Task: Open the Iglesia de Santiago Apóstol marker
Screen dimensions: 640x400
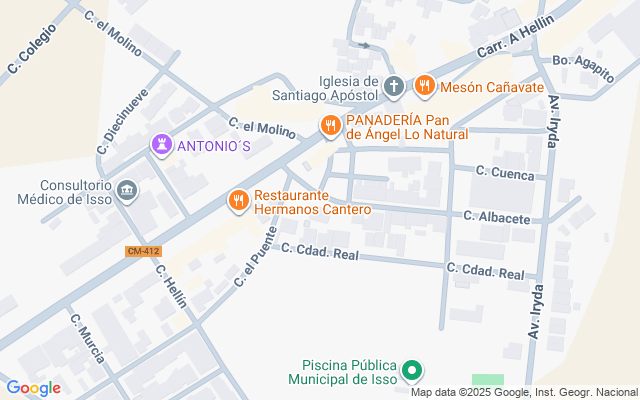Action: click(x=393, y=87)
